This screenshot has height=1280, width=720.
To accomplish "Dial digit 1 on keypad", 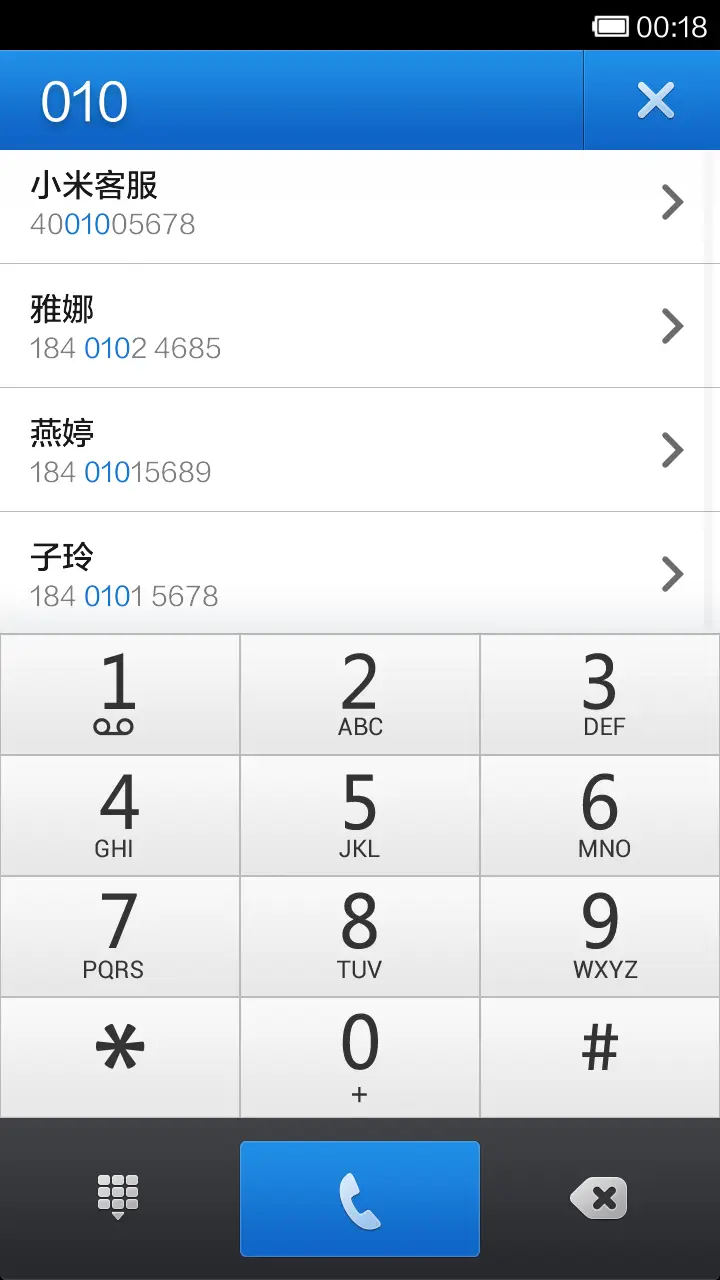I will click(119, 694).
